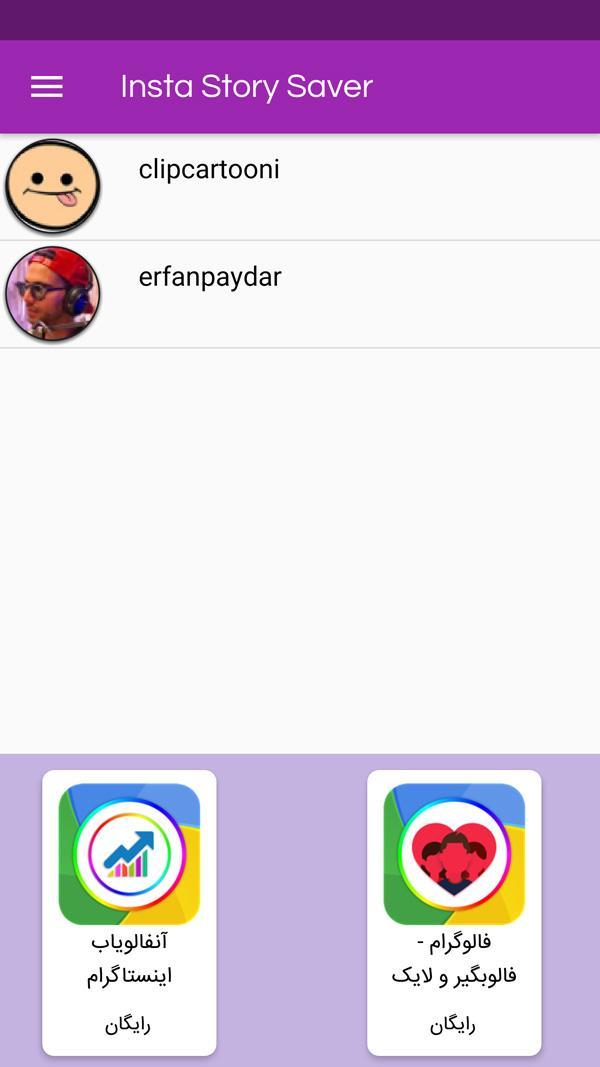Viewport: 600px width, 1067px height.
Task: Open the آنفالویاب اینستاگرام app card
Action: pyautogui.click(x=129, y=911)
